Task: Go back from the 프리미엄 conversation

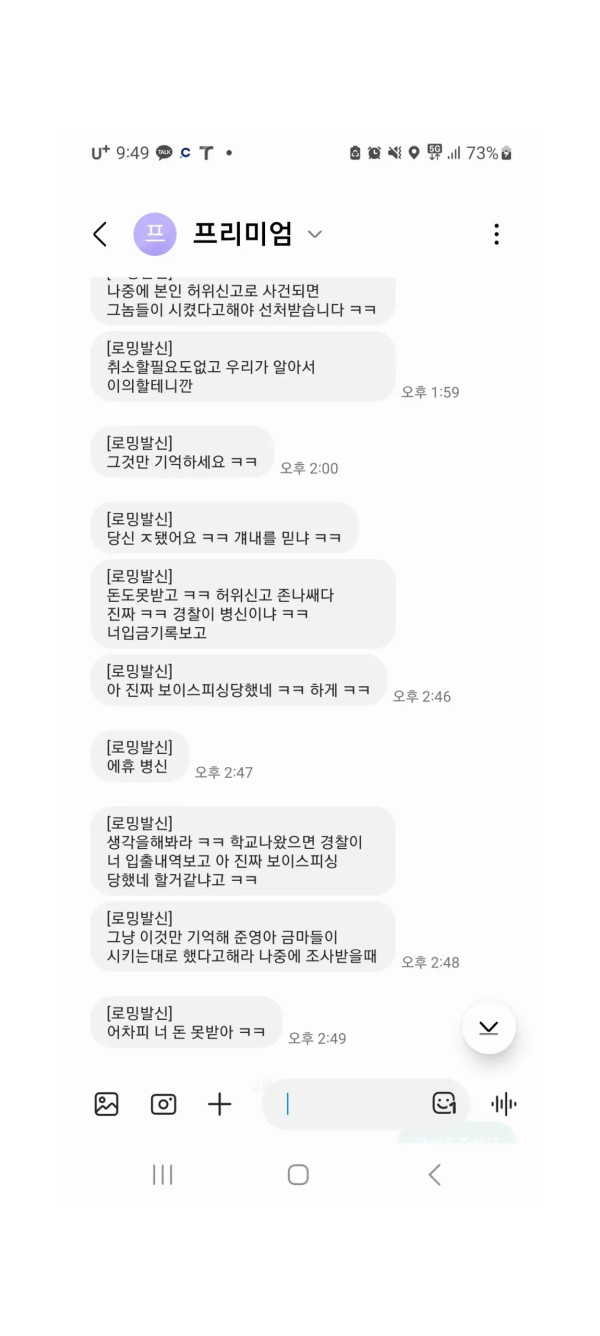Action: coord(100,234)
